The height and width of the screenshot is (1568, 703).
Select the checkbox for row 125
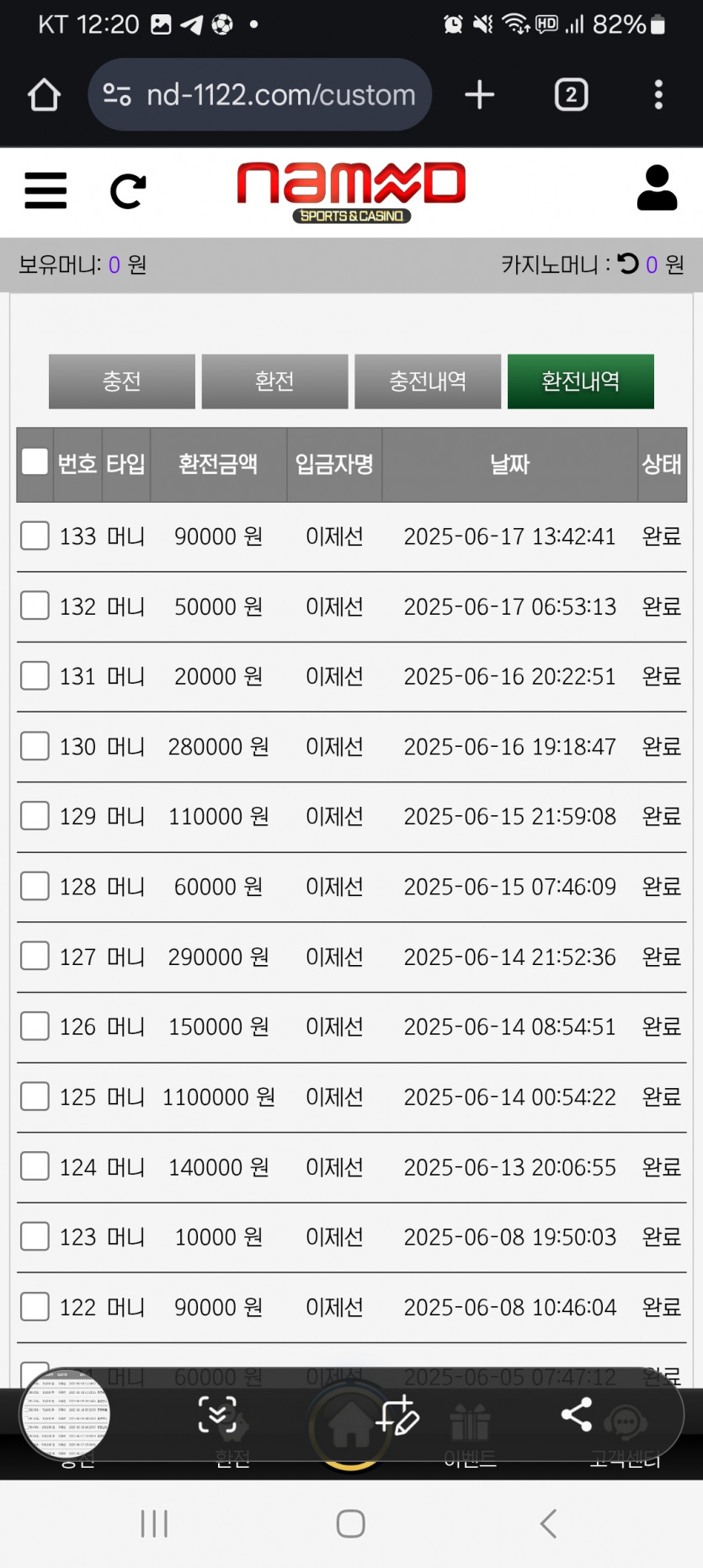tap(35, 1096)
